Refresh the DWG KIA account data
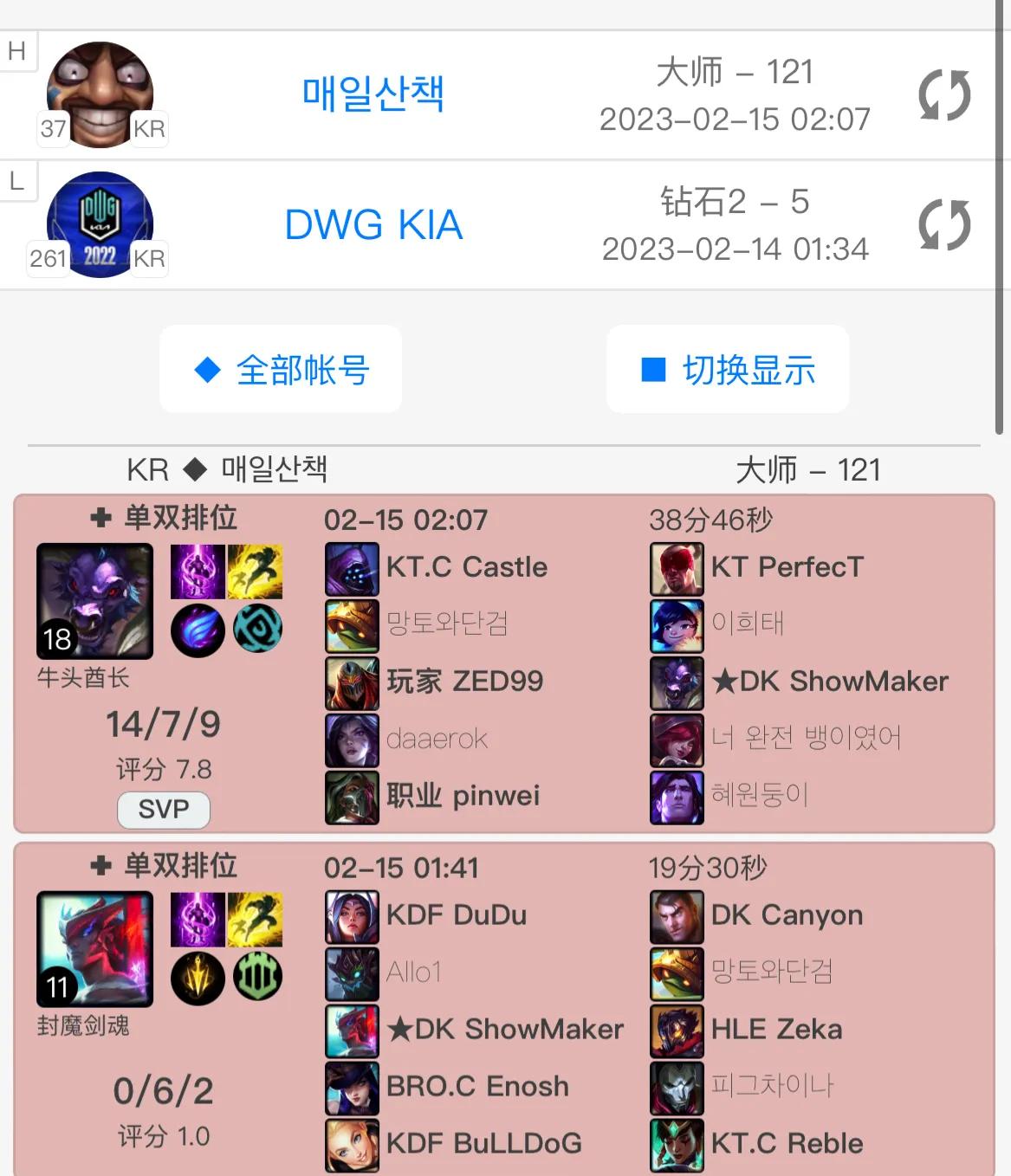The height and width of the screenshot is (1176, 1011). tap(943, 225)
